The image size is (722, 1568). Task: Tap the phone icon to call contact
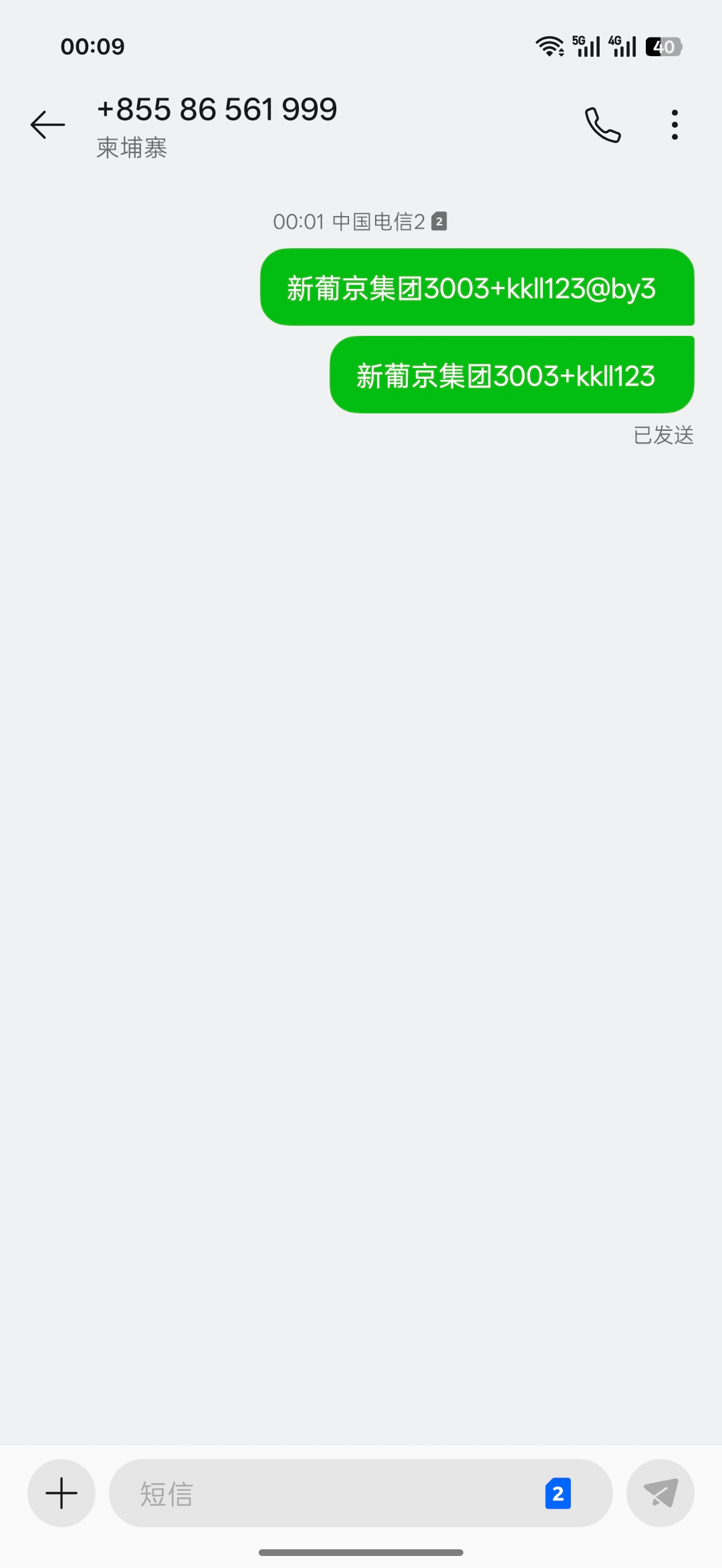601,124
